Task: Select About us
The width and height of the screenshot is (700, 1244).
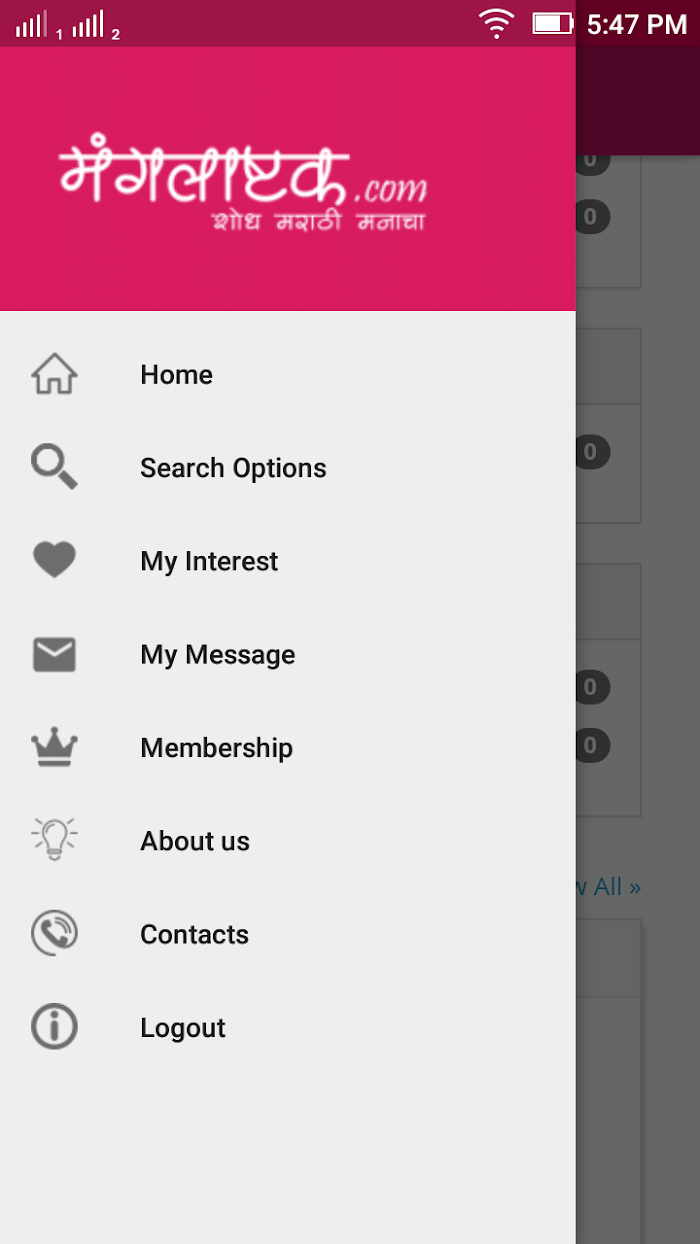Action: 288,841
